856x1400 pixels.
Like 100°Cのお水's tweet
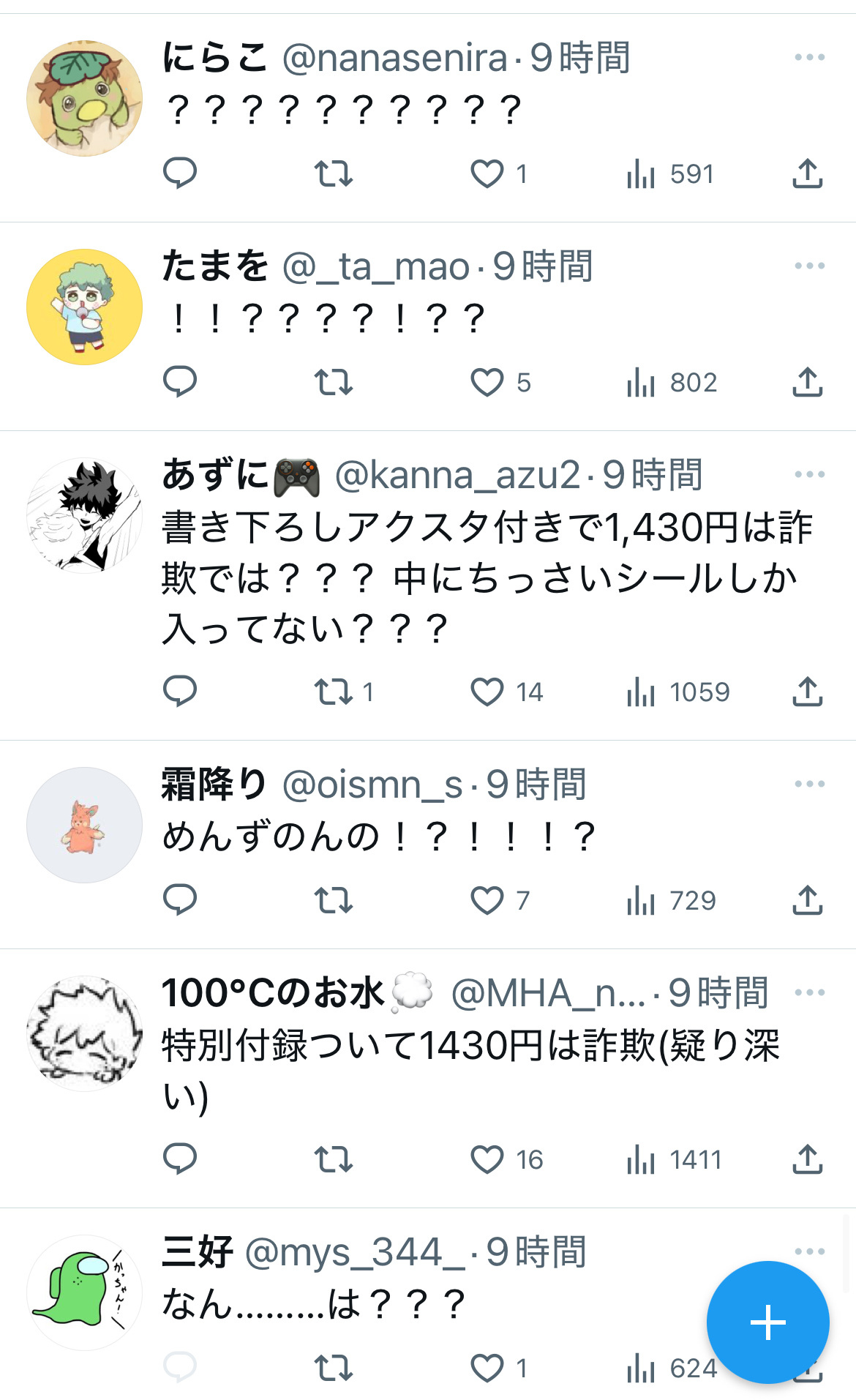point(487,1159)
